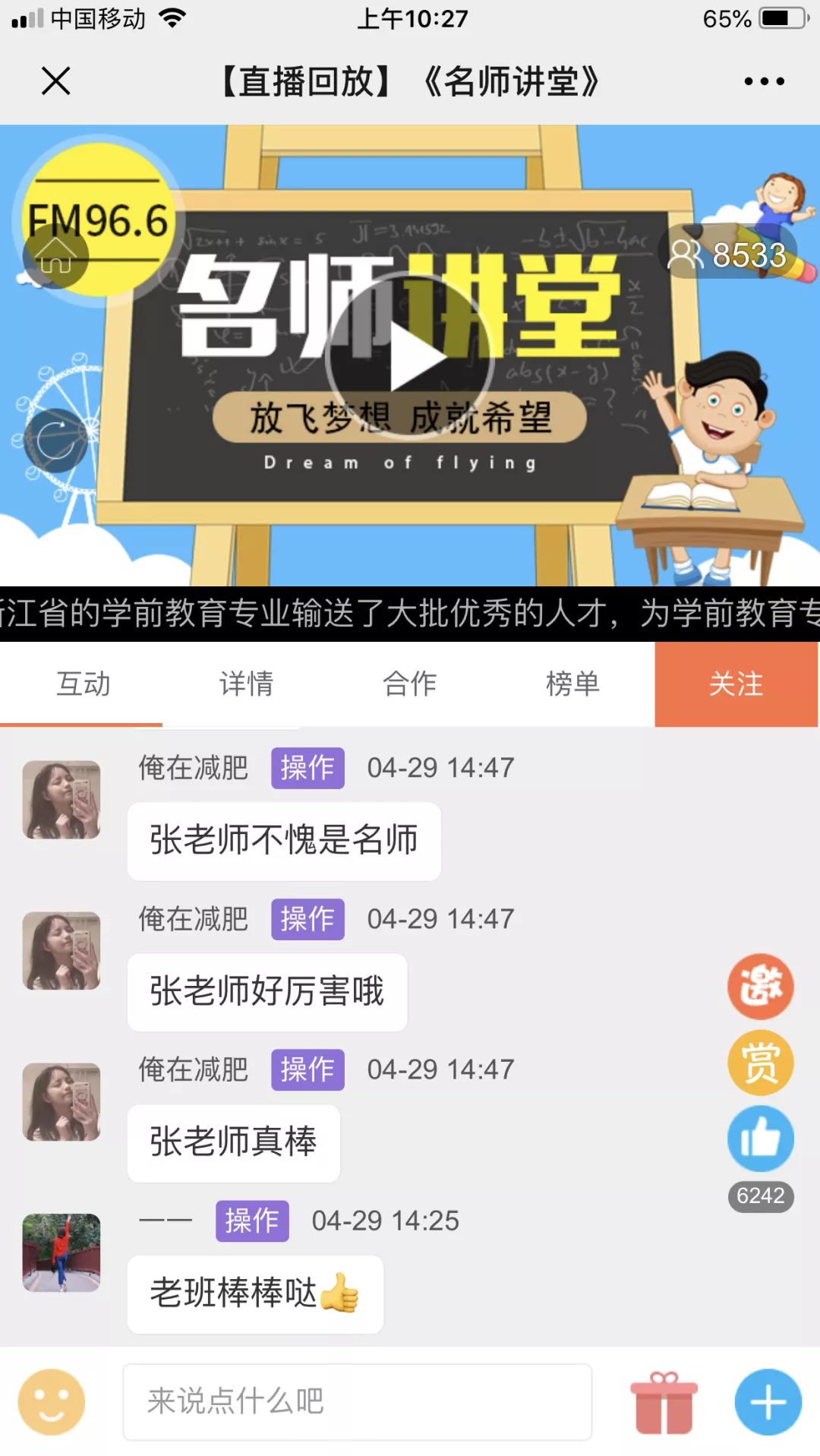The image size is (820, 1456).
Task: Open the avatar beside 张老师不愧是名师
Action: [61, 800]
